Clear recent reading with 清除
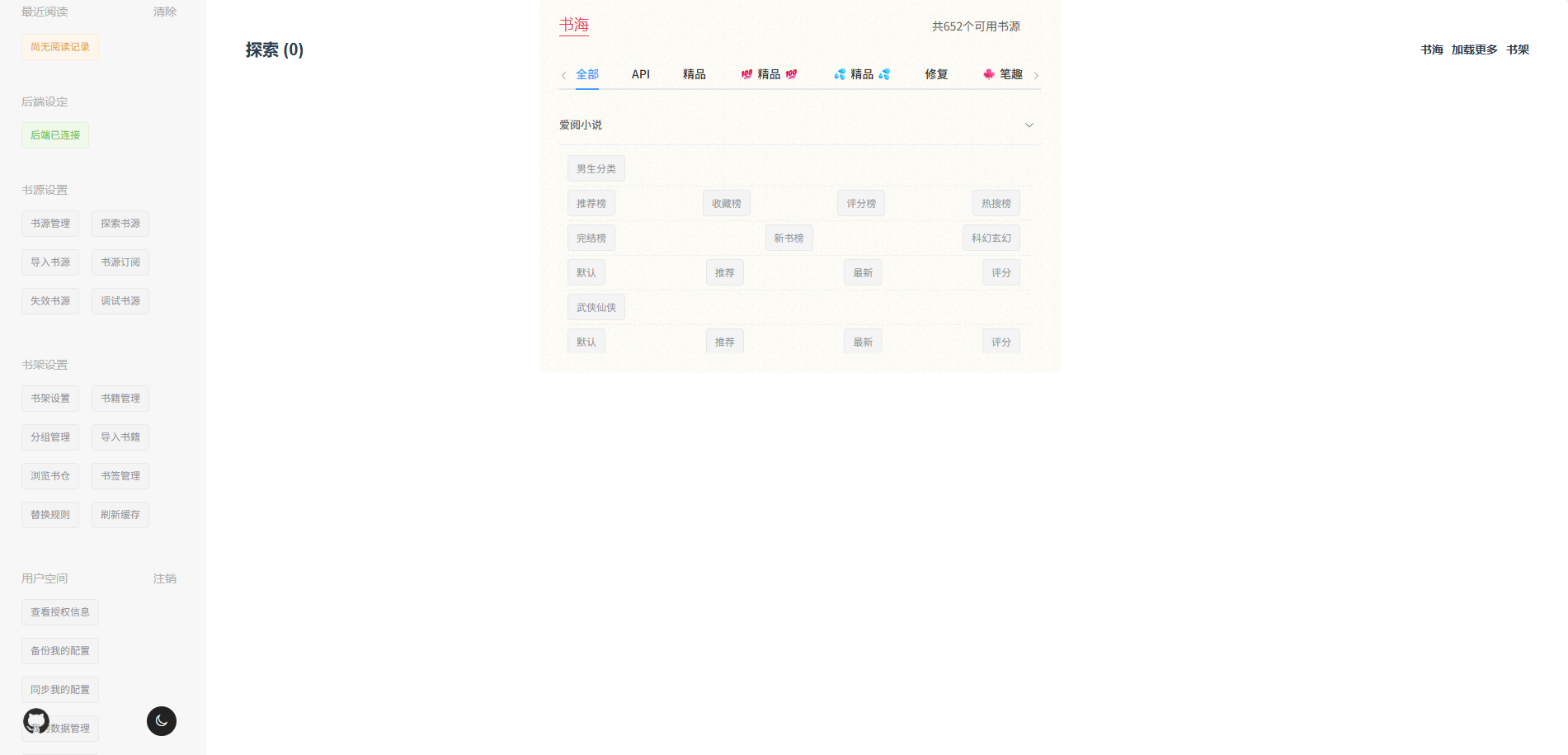Image resolution: width=1568 pixels, height=755 pixels. [165, 12]
